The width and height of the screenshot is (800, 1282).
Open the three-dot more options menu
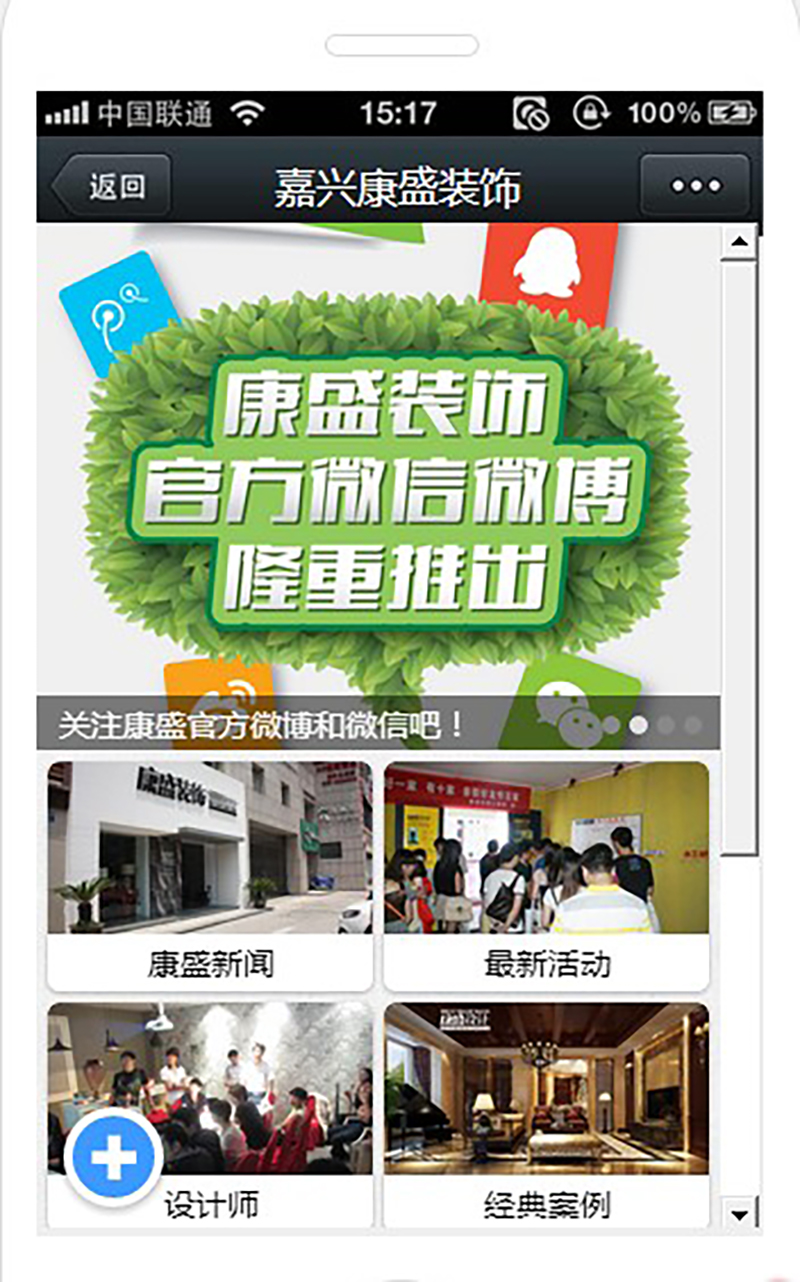(695, 186)
